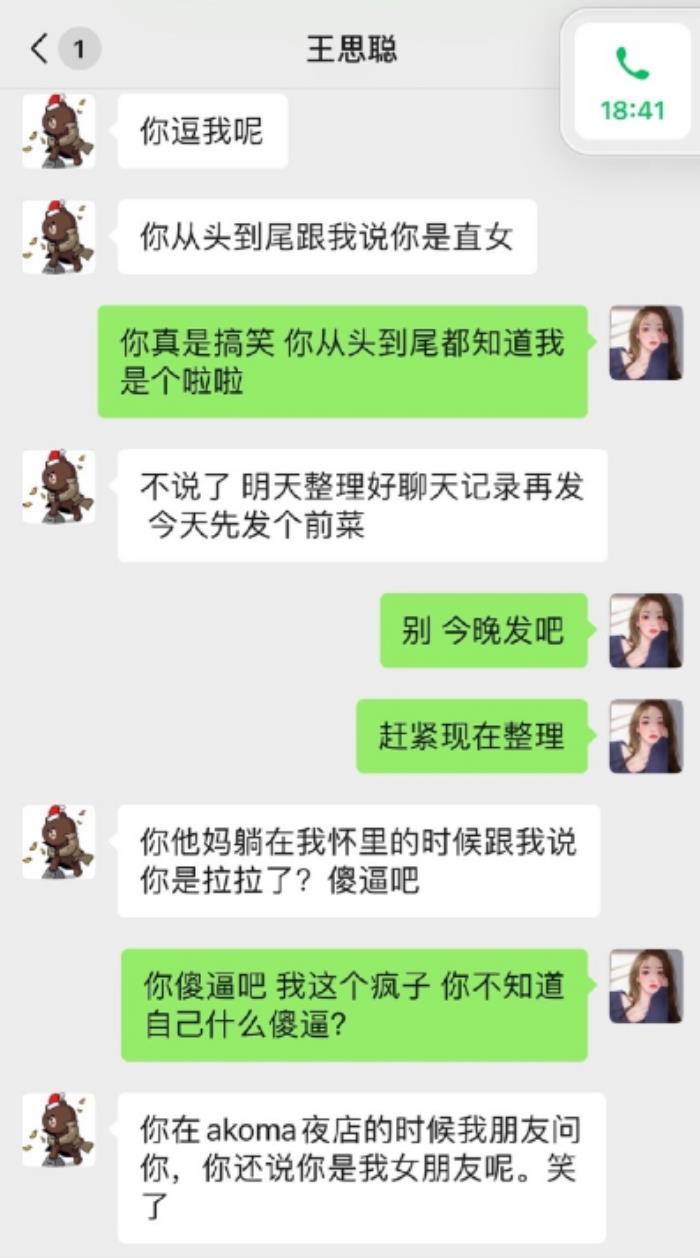700x1258 pixels.
Task: Open bear avatar beside the akoma夜店 message
Action: click(x=59, y=1129)
